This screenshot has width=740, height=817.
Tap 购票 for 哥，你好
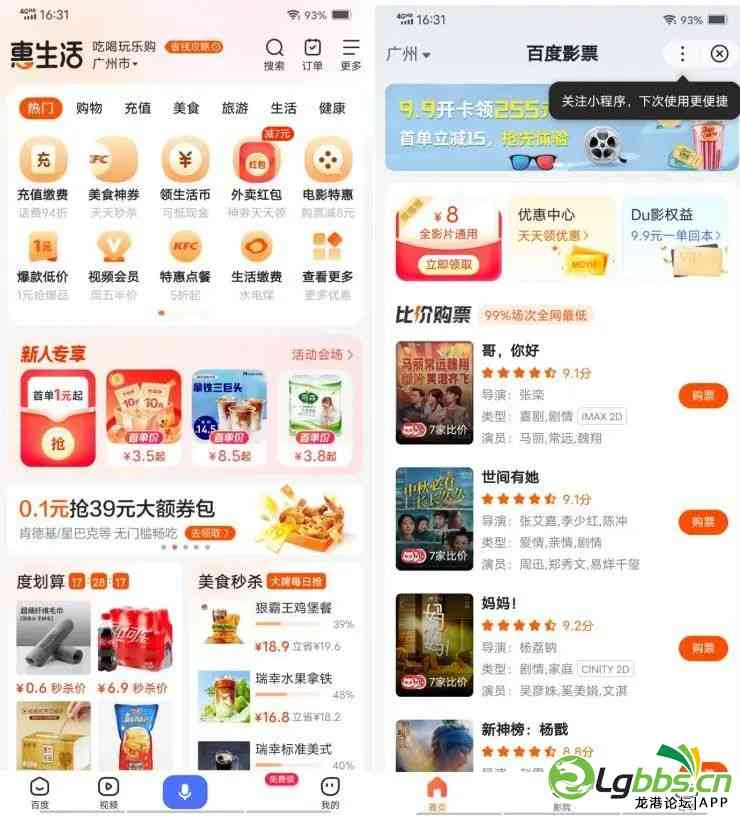(703, 395)
